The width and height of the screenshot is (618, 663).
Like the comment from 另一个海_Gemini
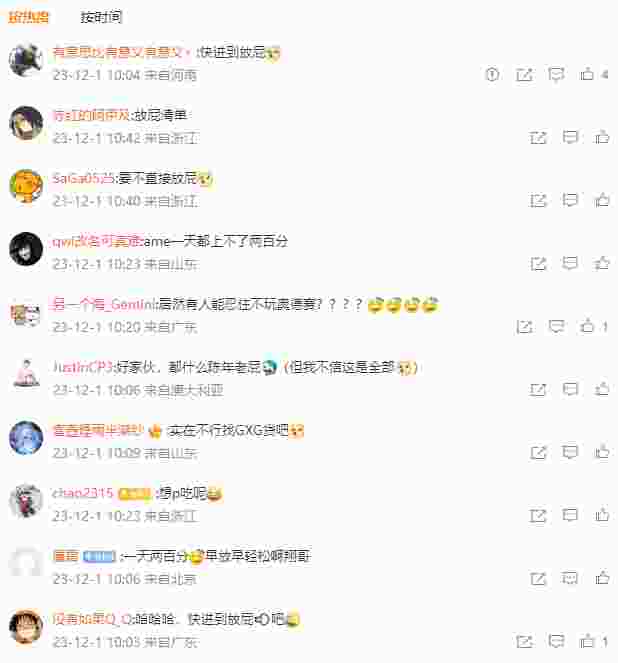tap(588, 326)
